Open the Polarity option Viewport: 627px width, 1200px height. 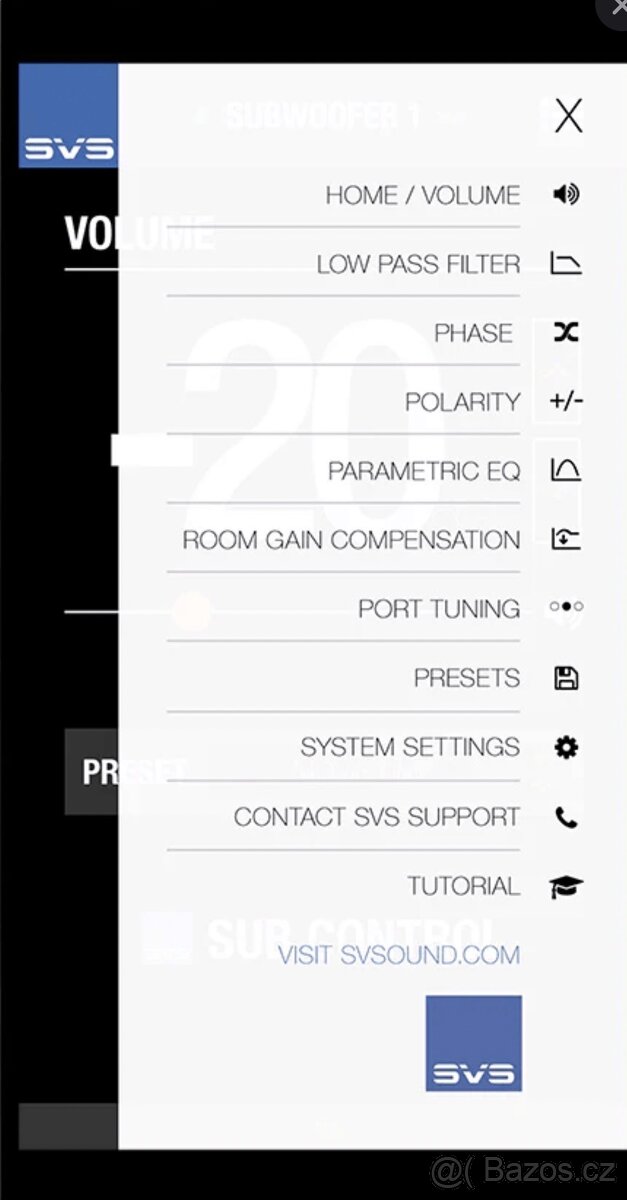point(462,402)
